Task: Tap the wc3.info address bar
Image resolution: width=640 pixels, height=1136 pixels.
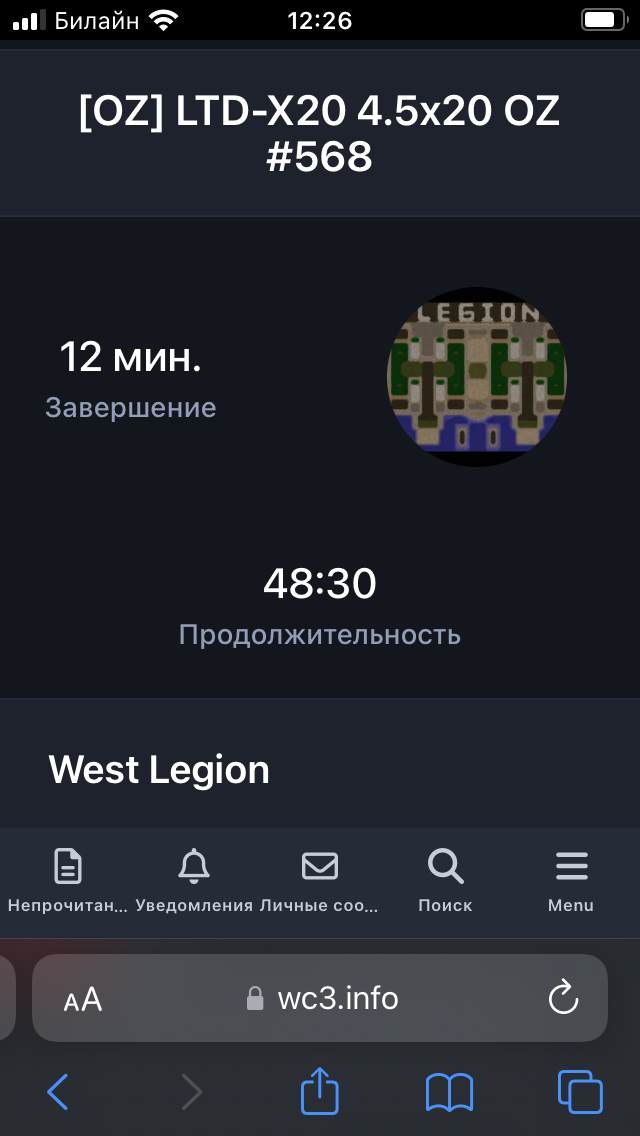Action: pyautogui.click(x=322, y=998)
